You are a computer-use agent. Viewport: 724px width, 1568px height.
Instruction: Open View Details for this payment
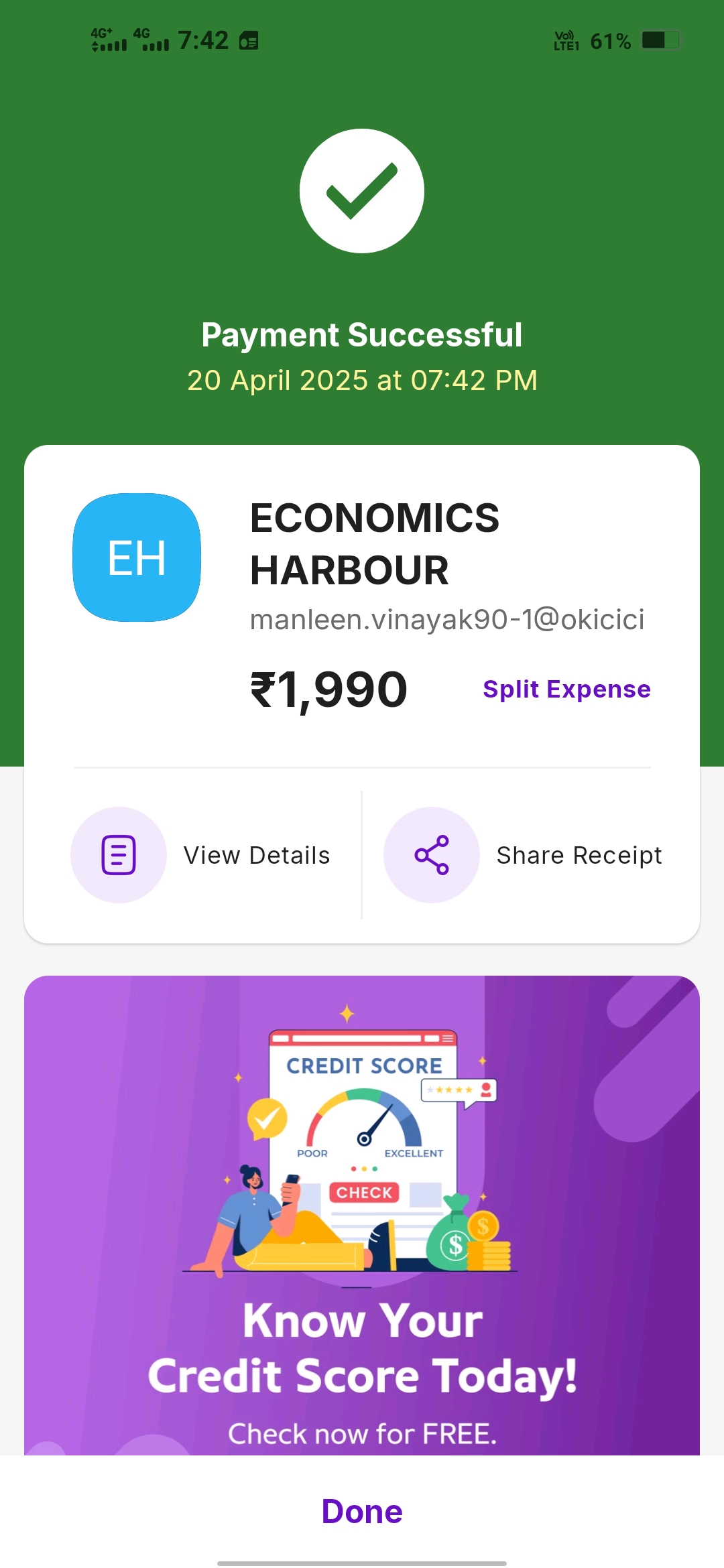click(201, 855)
